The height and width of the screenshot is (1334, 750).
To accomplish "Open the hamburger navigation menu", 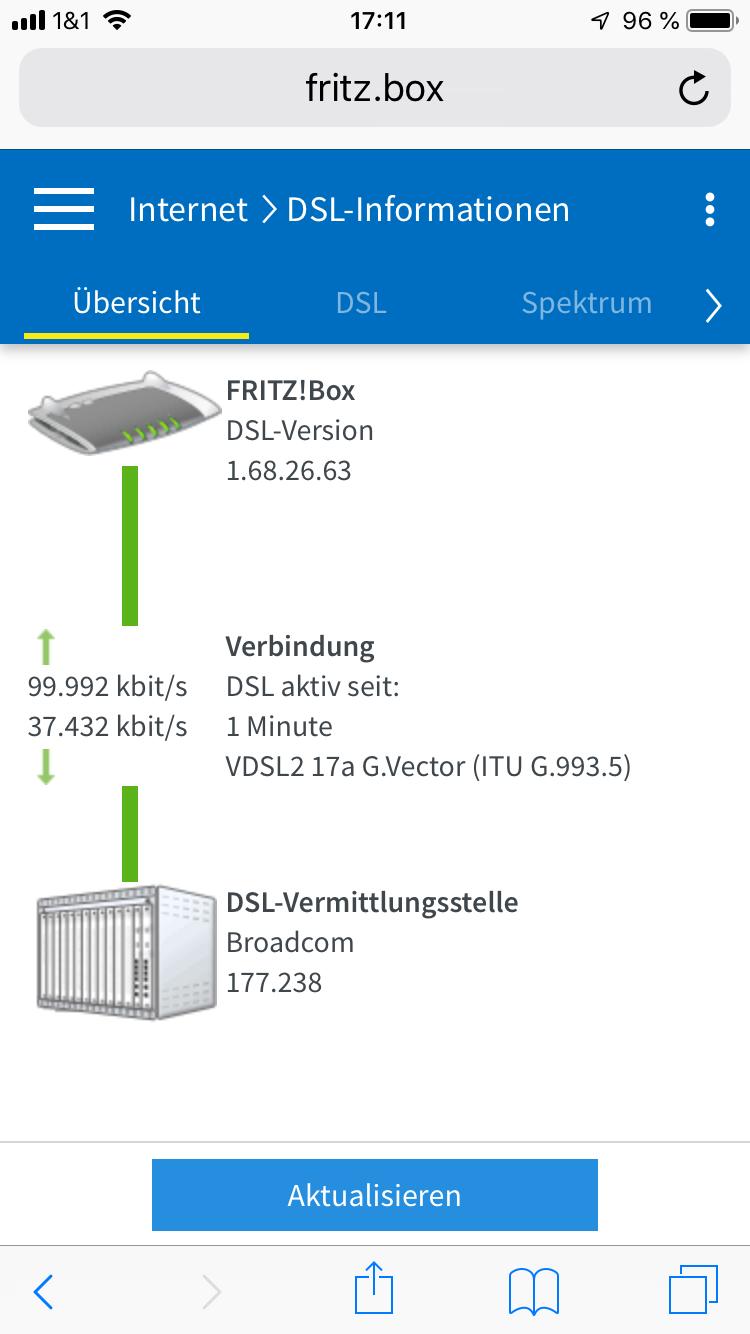I will [x=64, y=210].
